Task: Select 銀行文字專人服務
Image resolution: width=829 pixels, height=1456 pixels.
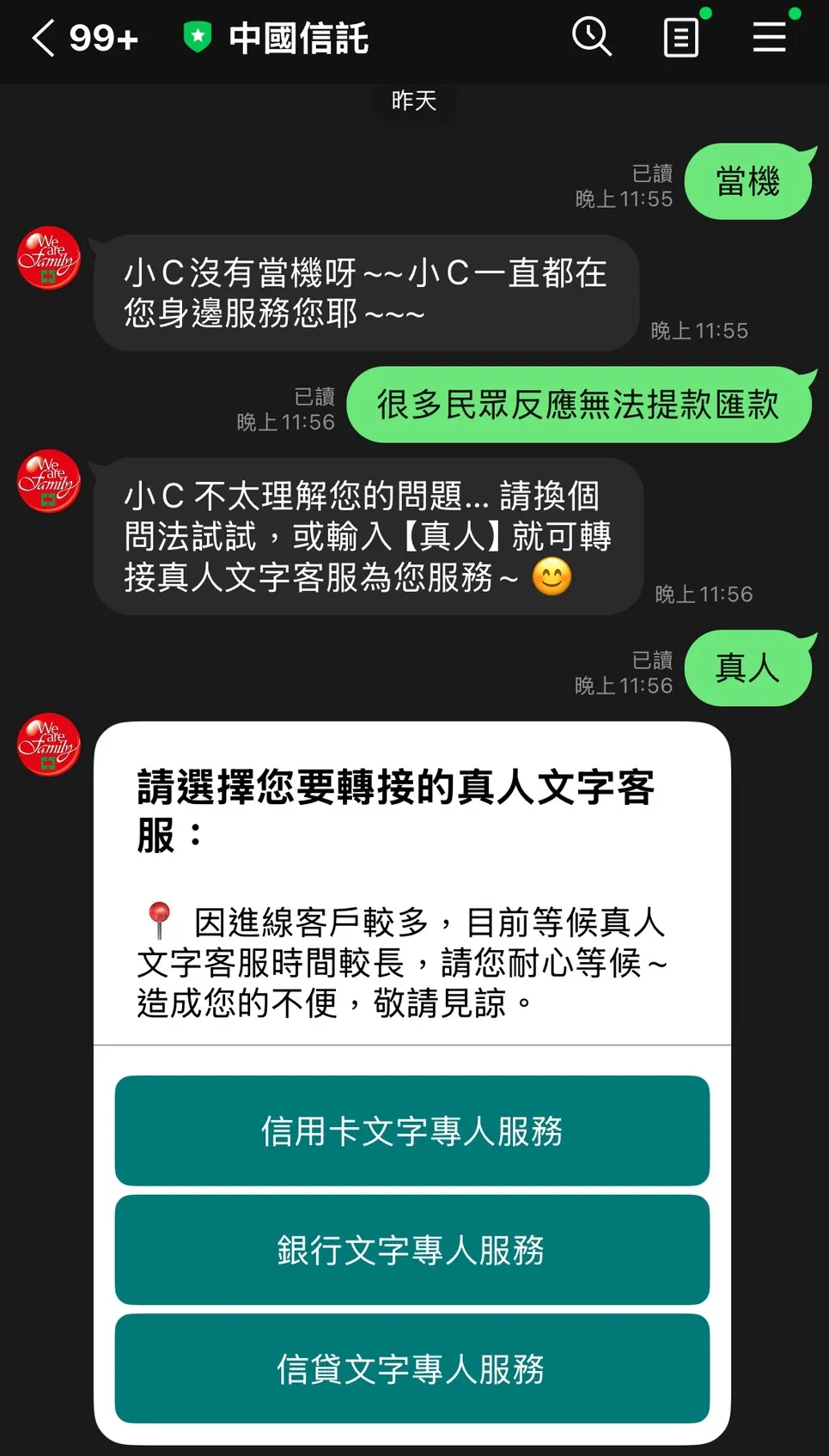Action: click(x=411, y=1251)
